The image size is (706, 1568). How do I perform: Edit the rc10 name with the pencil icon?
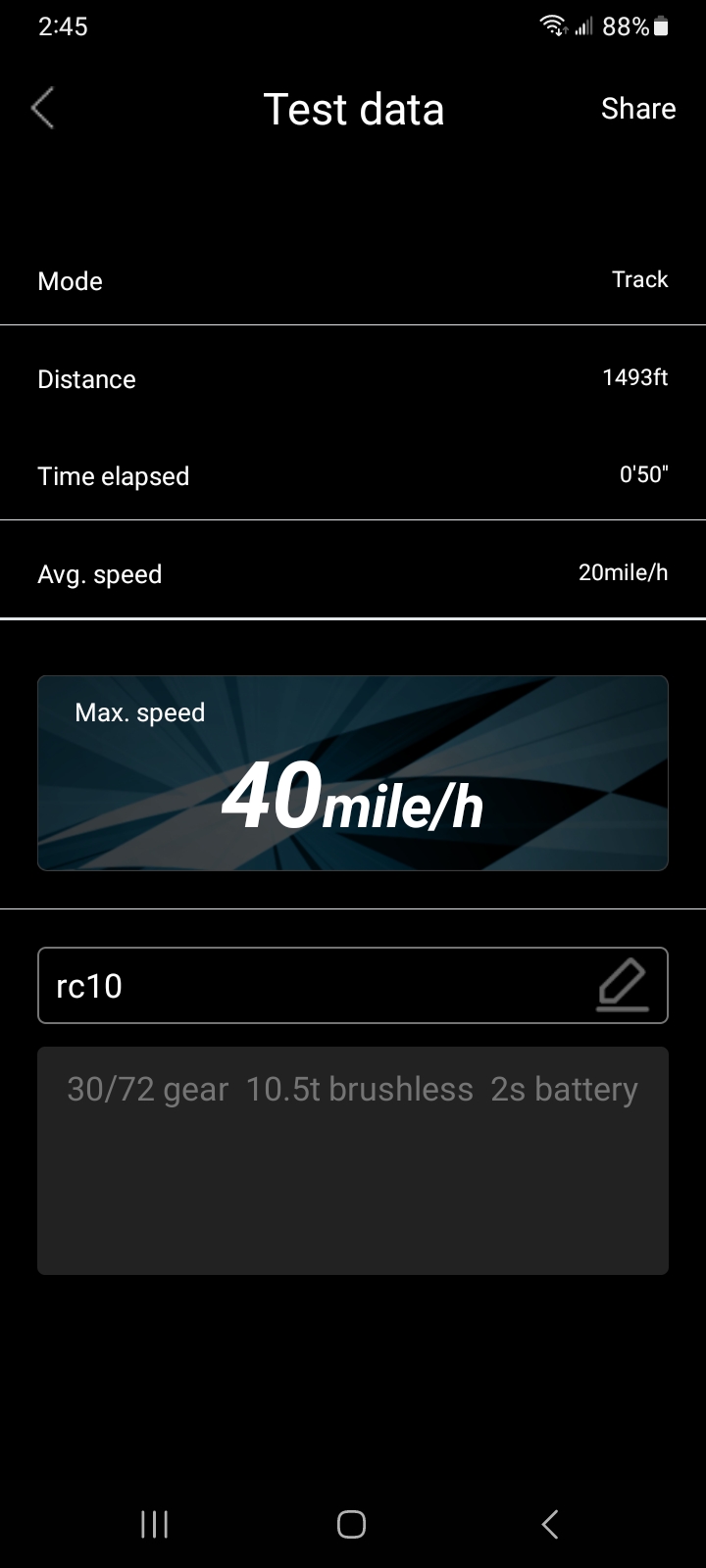(x=623, y=985)
